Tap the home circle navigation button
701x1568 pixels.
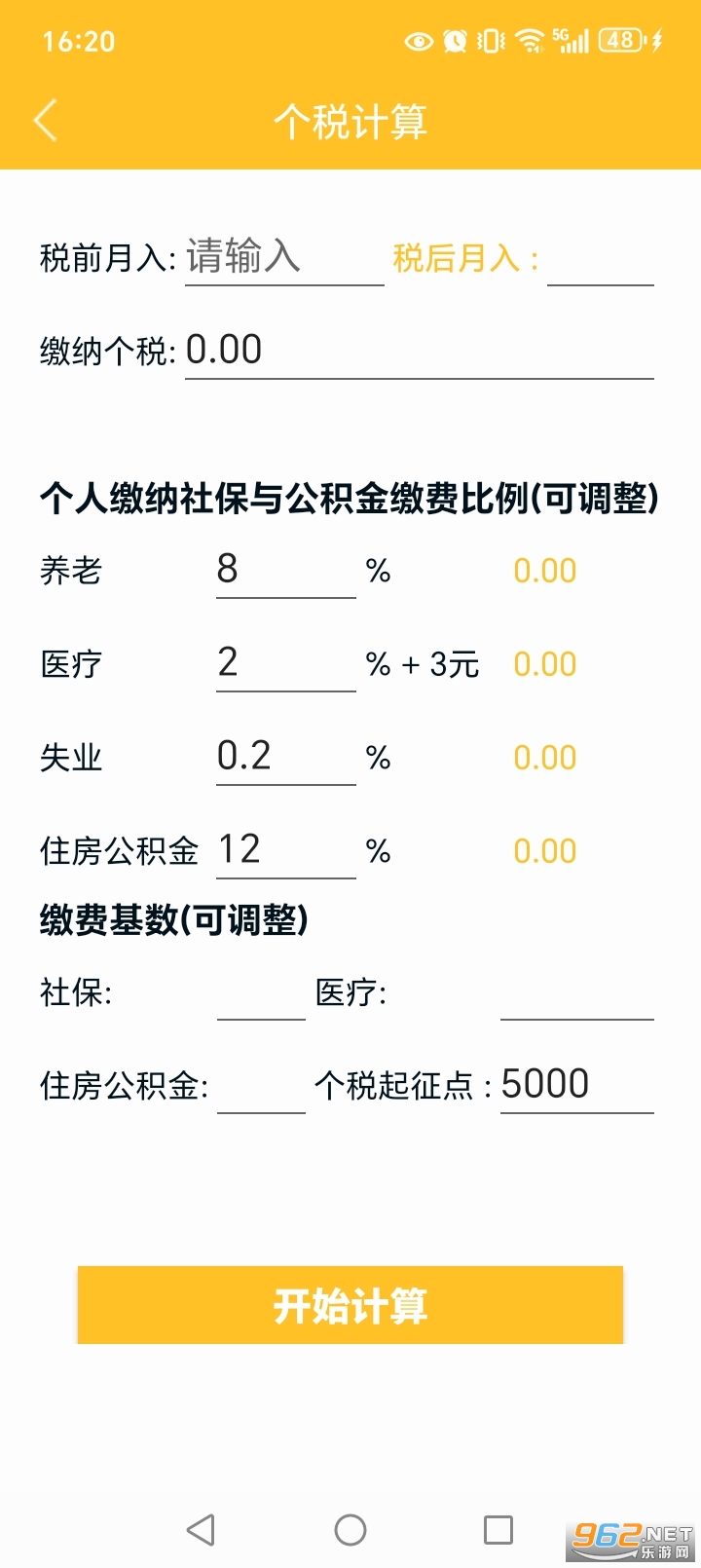[x=350, y=1530]
